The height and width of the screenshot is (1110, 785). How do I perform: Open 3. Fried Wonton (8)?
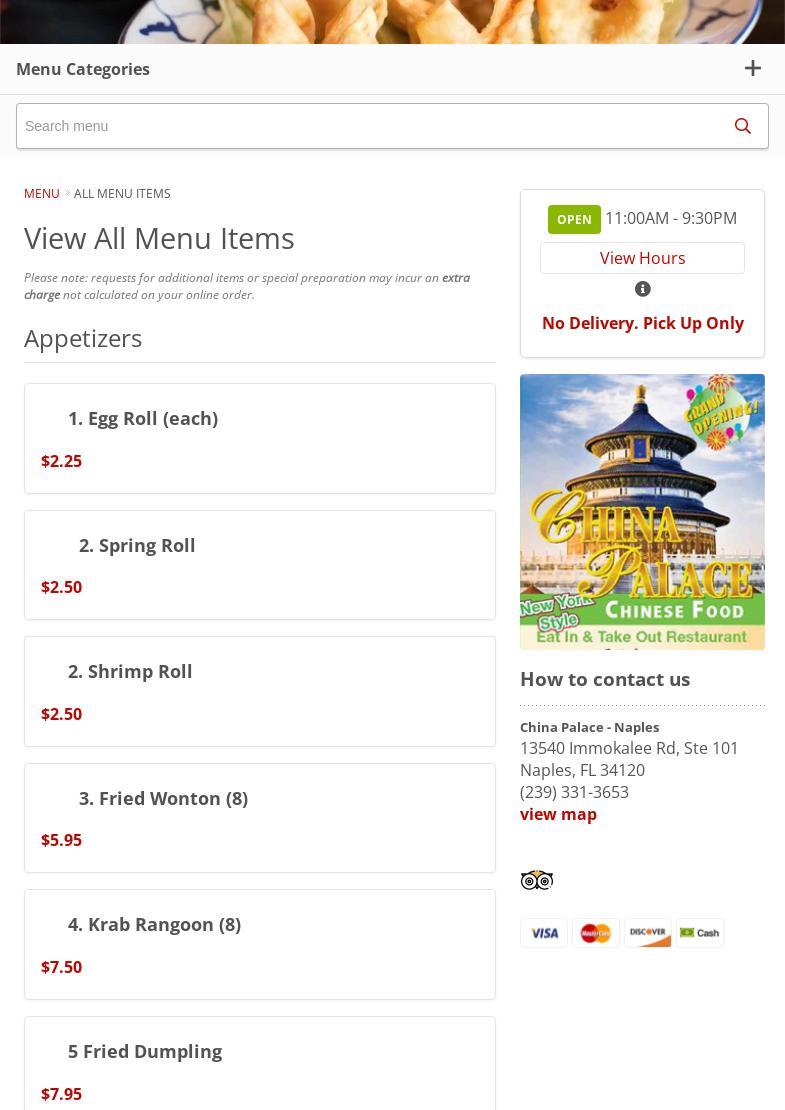[163, 798]
